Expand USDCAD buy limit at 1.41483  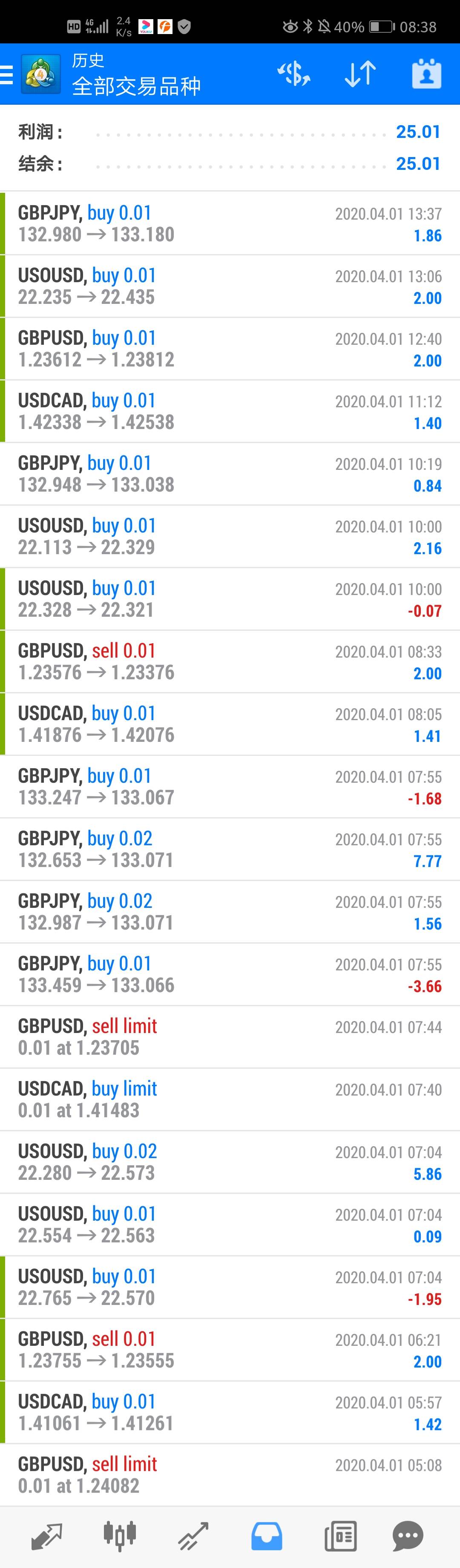(230, 1100)
